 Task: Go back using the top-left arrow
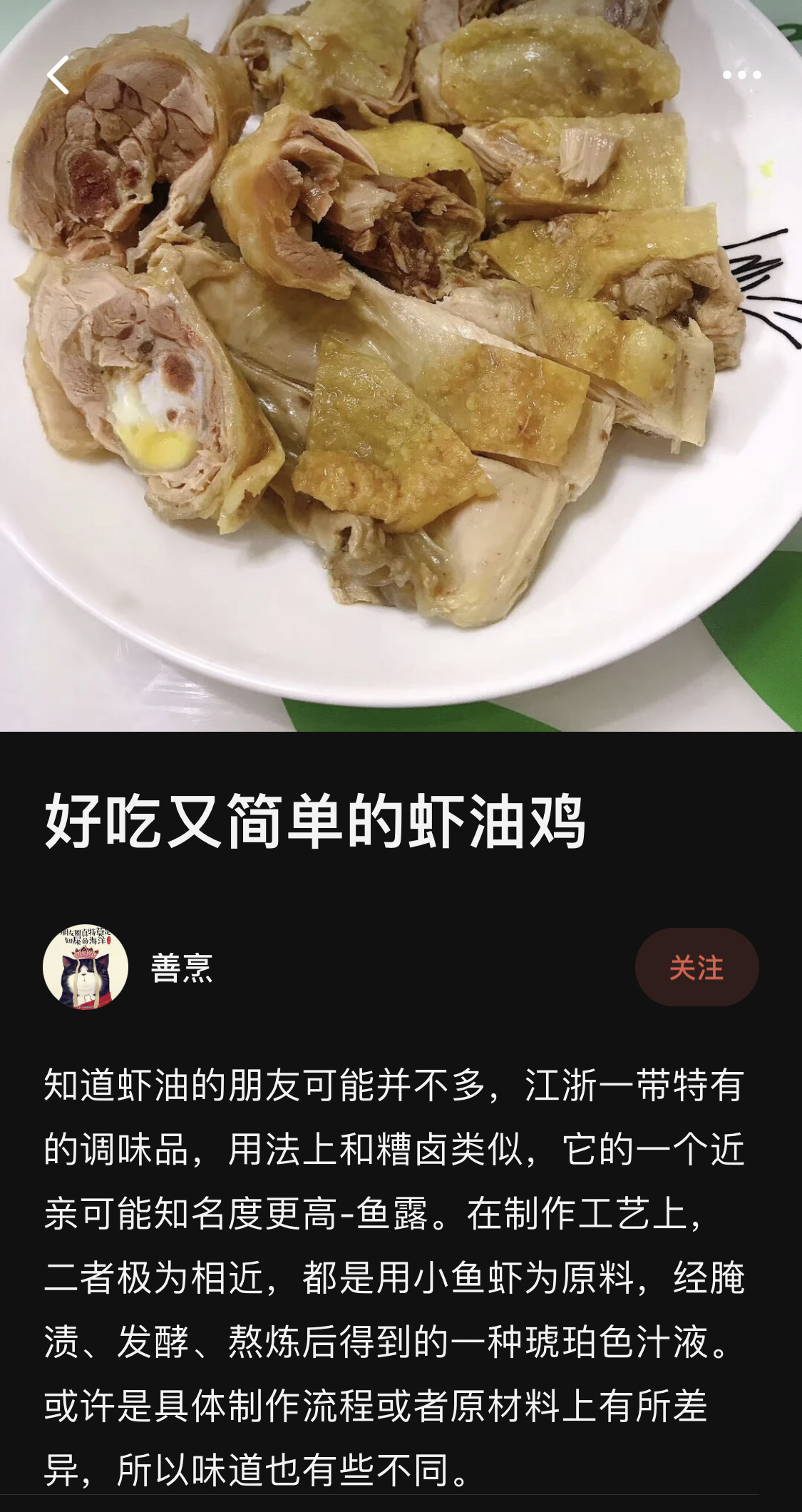(58, 75)
